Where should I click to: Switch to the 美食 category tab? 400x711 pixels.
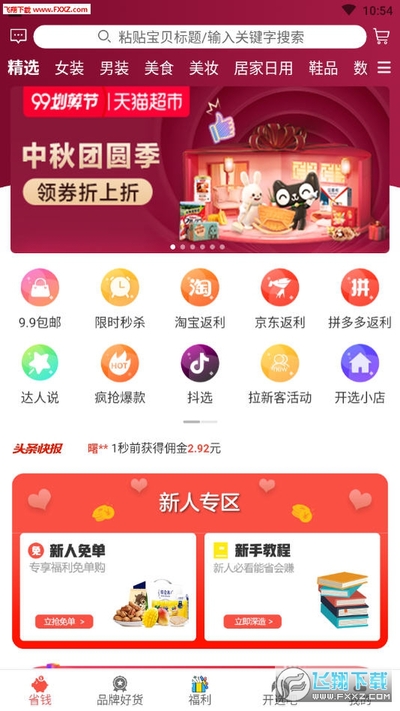click(x=159, y=68)
